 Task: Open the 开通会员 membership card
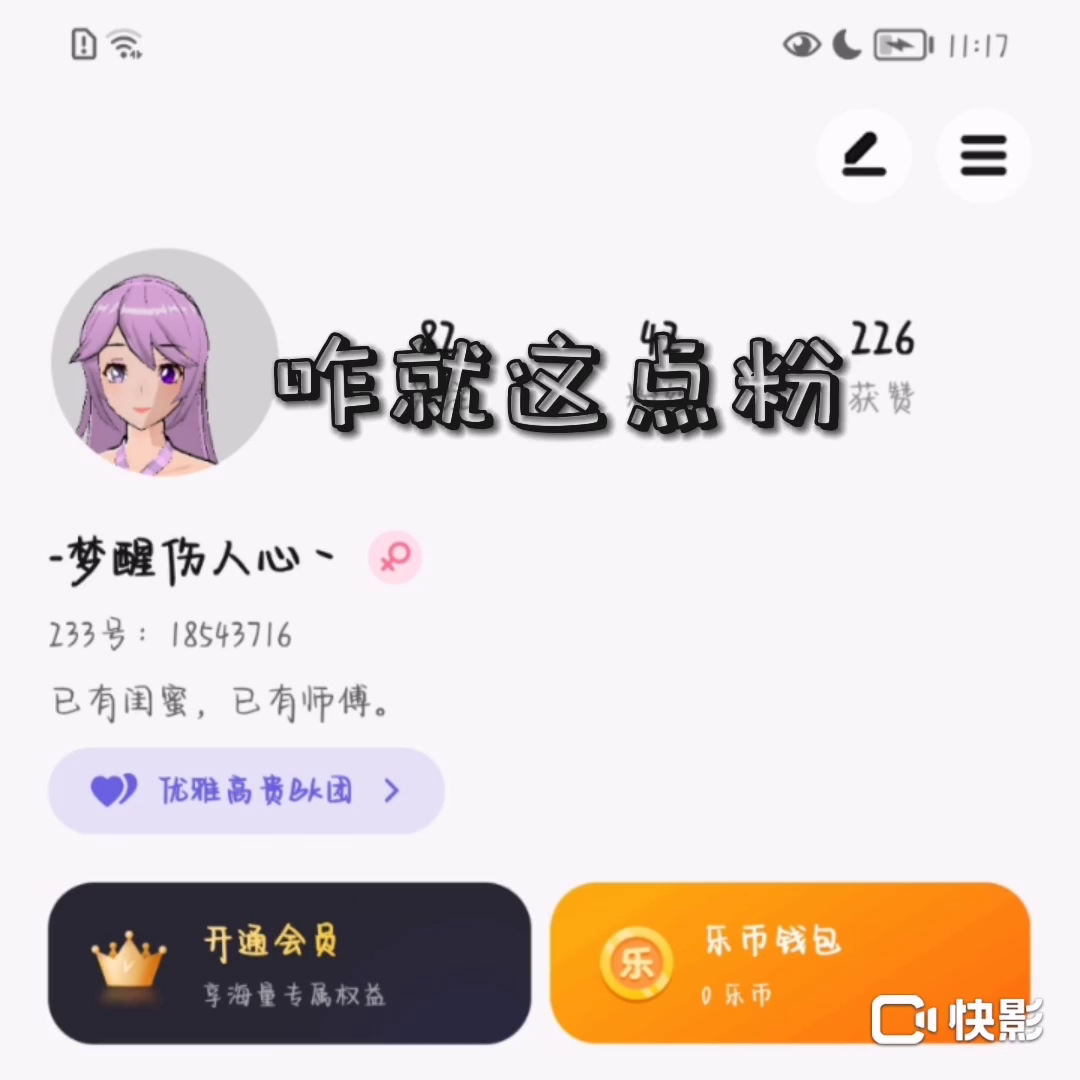click(289, 962)
